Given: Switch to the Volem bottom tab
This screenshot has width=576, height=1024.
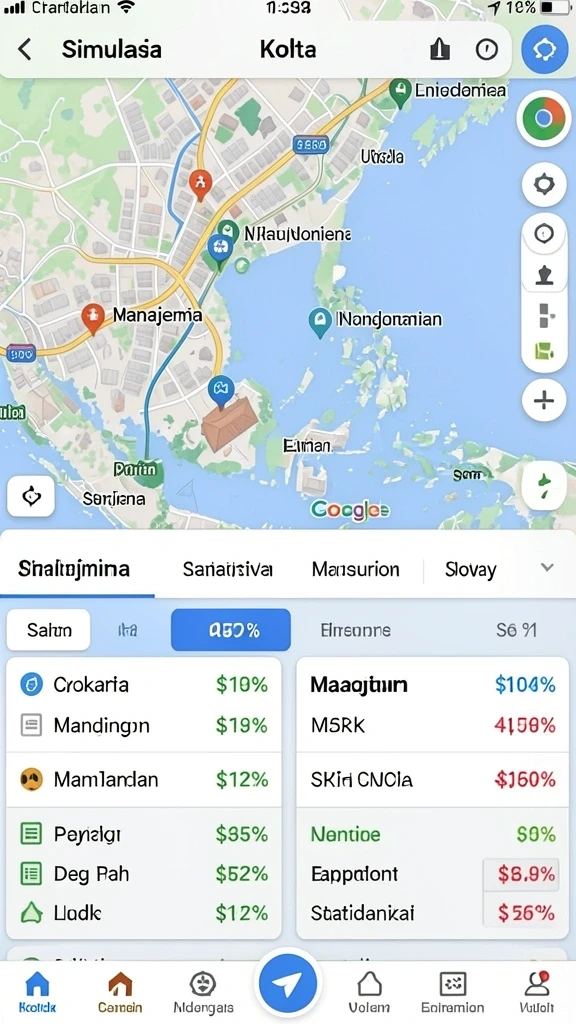Looking at the screenshot, I should (x=370, y=992).
